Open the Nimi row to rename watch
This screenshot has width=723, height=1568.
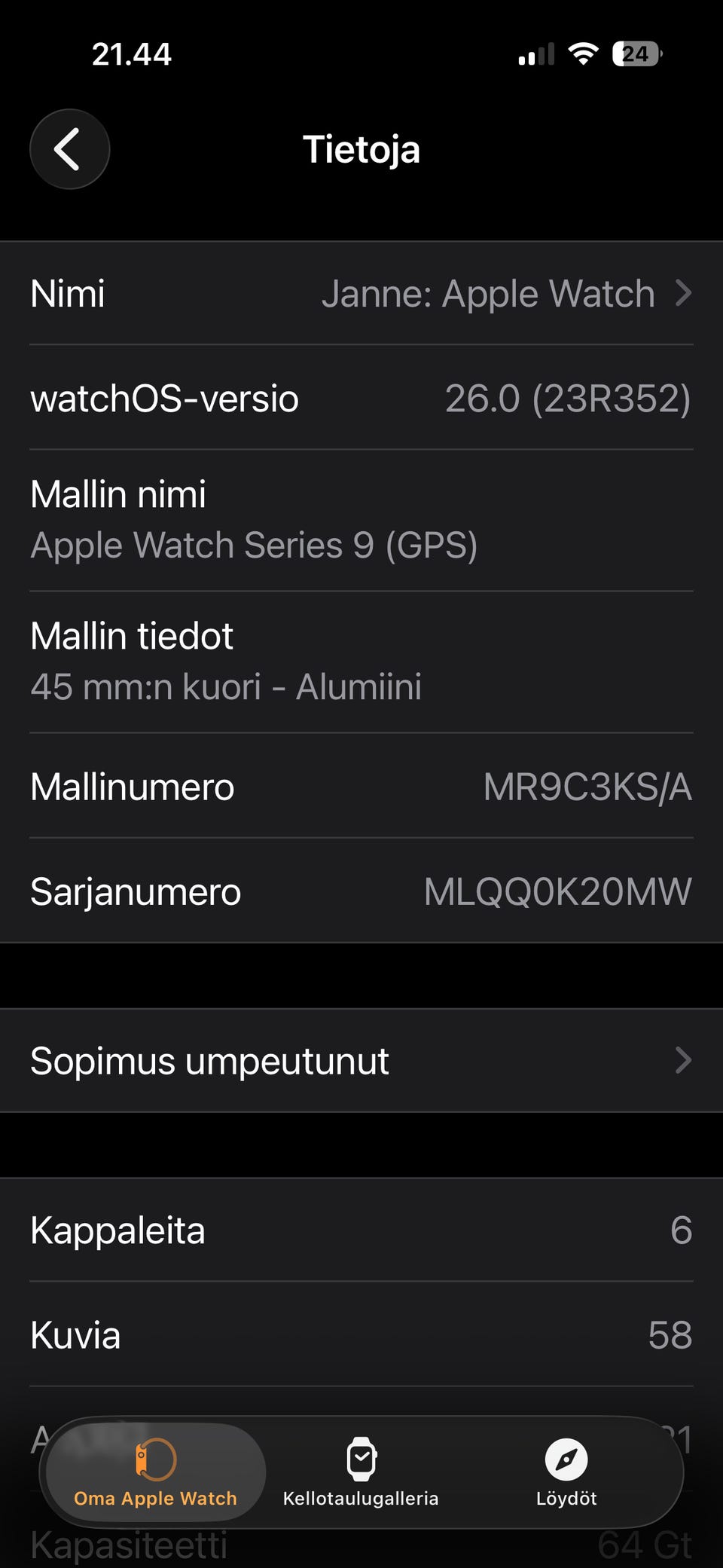coord(361,293)
